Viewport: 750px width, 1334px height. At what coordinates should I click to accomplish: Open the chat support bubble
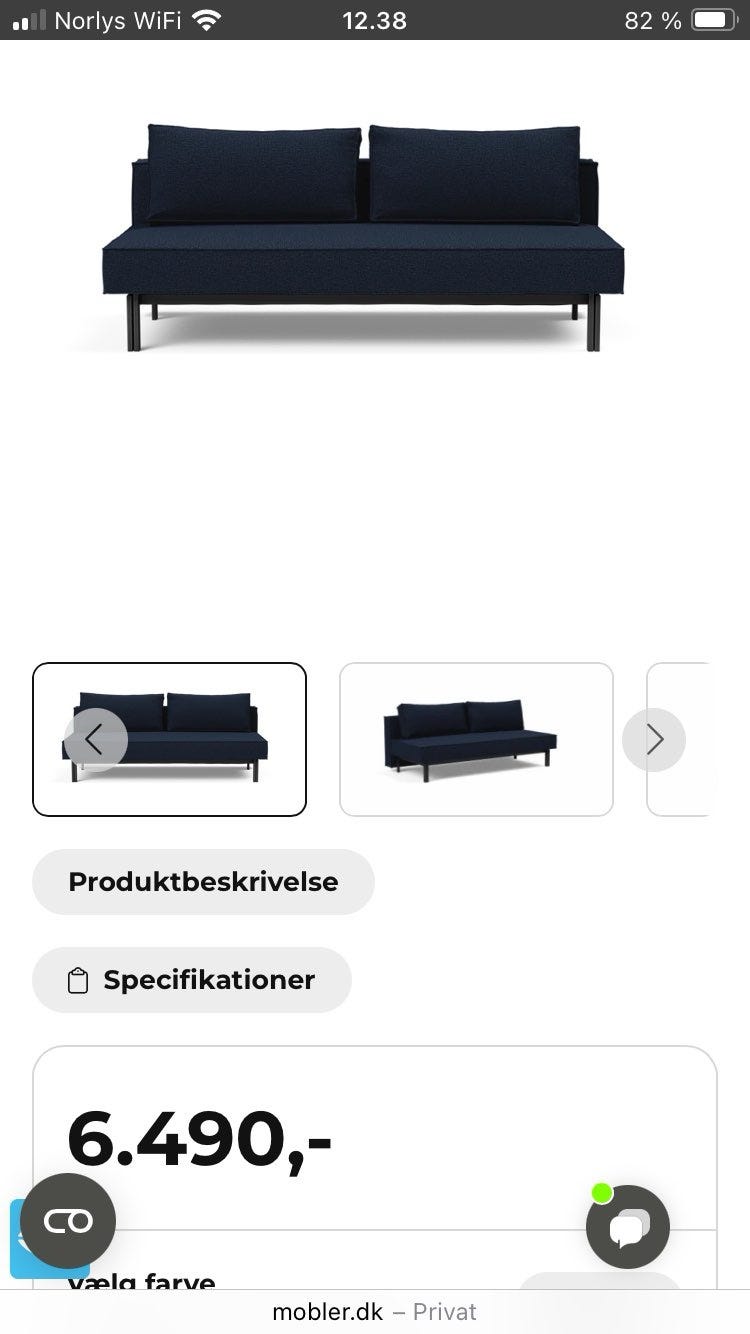click(627, 1228)
